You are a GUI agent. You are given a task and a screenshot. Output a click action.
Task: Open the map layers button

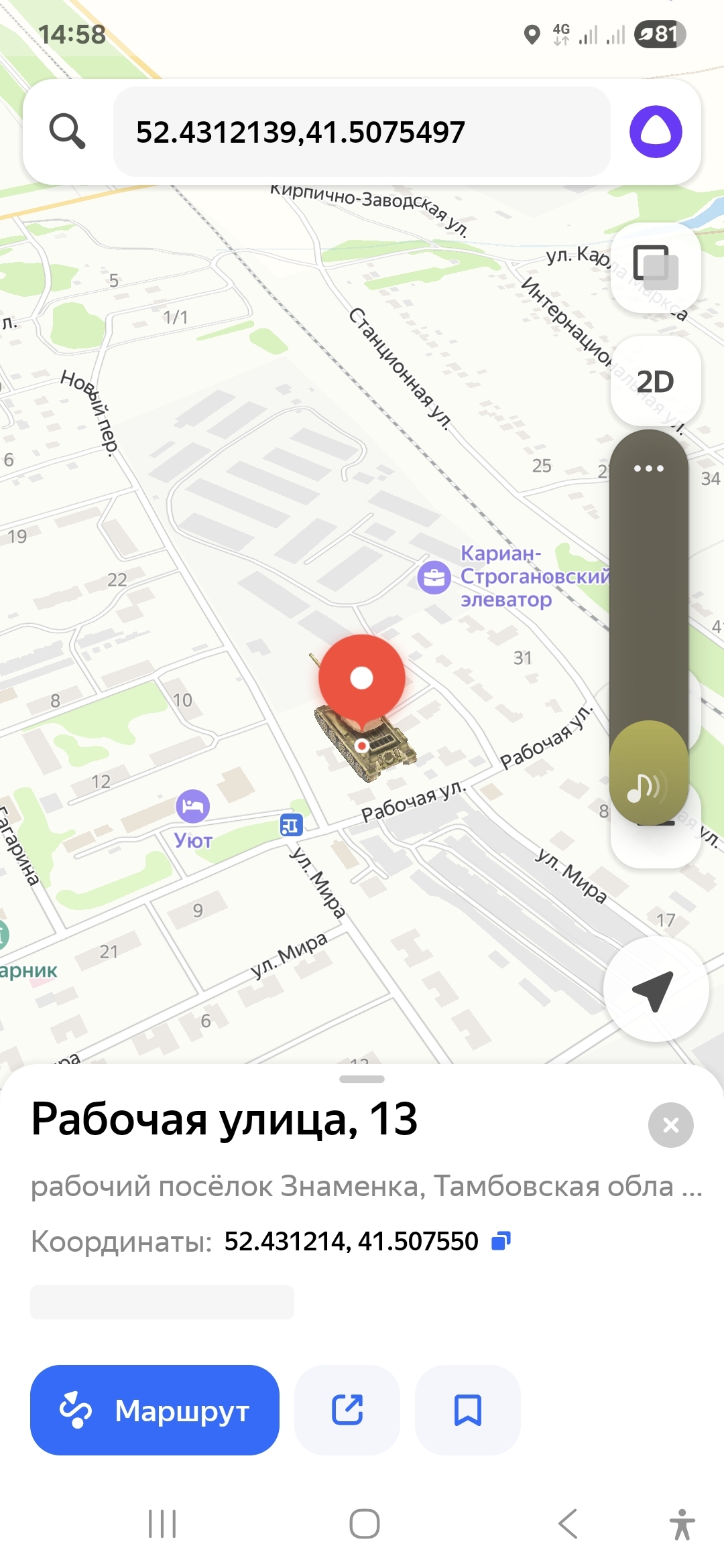pos(656,267)
